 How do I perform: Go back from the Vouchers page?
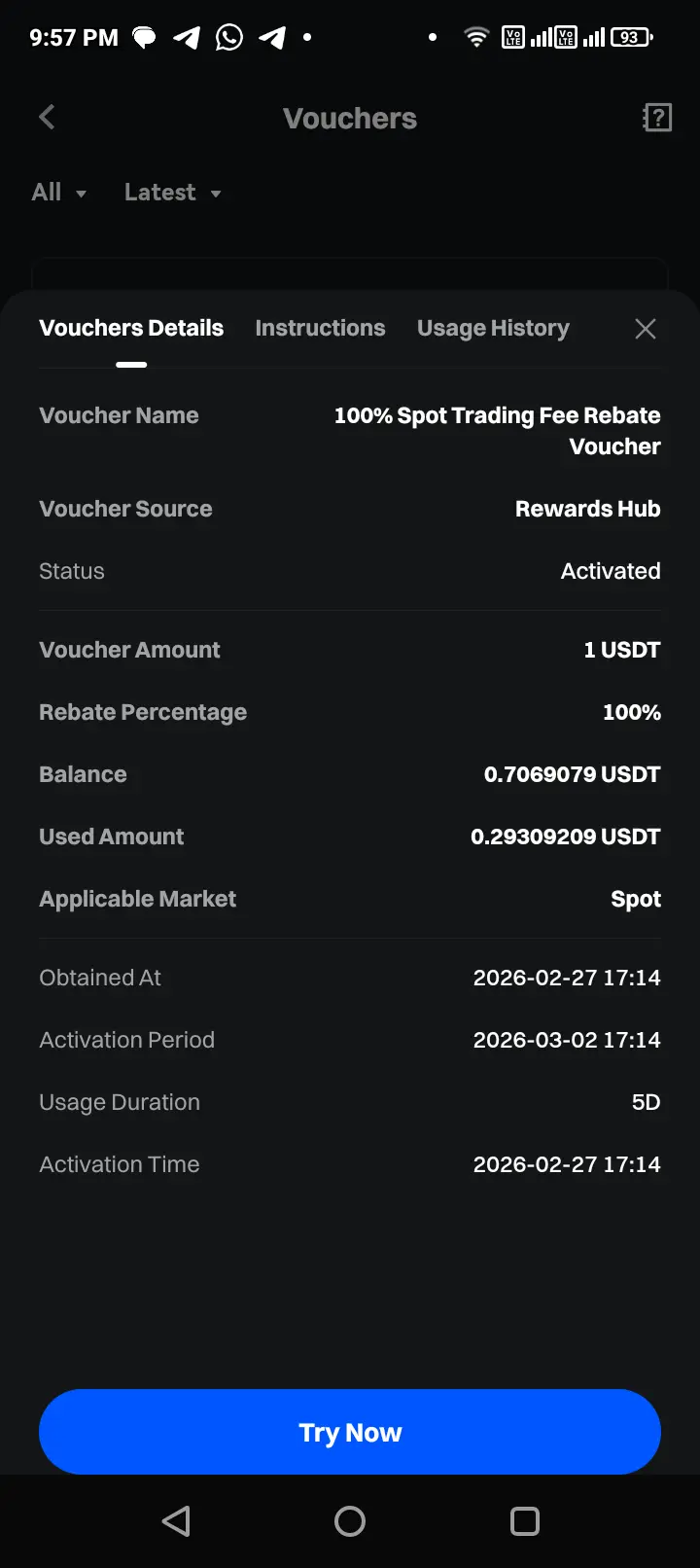click(47, 118)
